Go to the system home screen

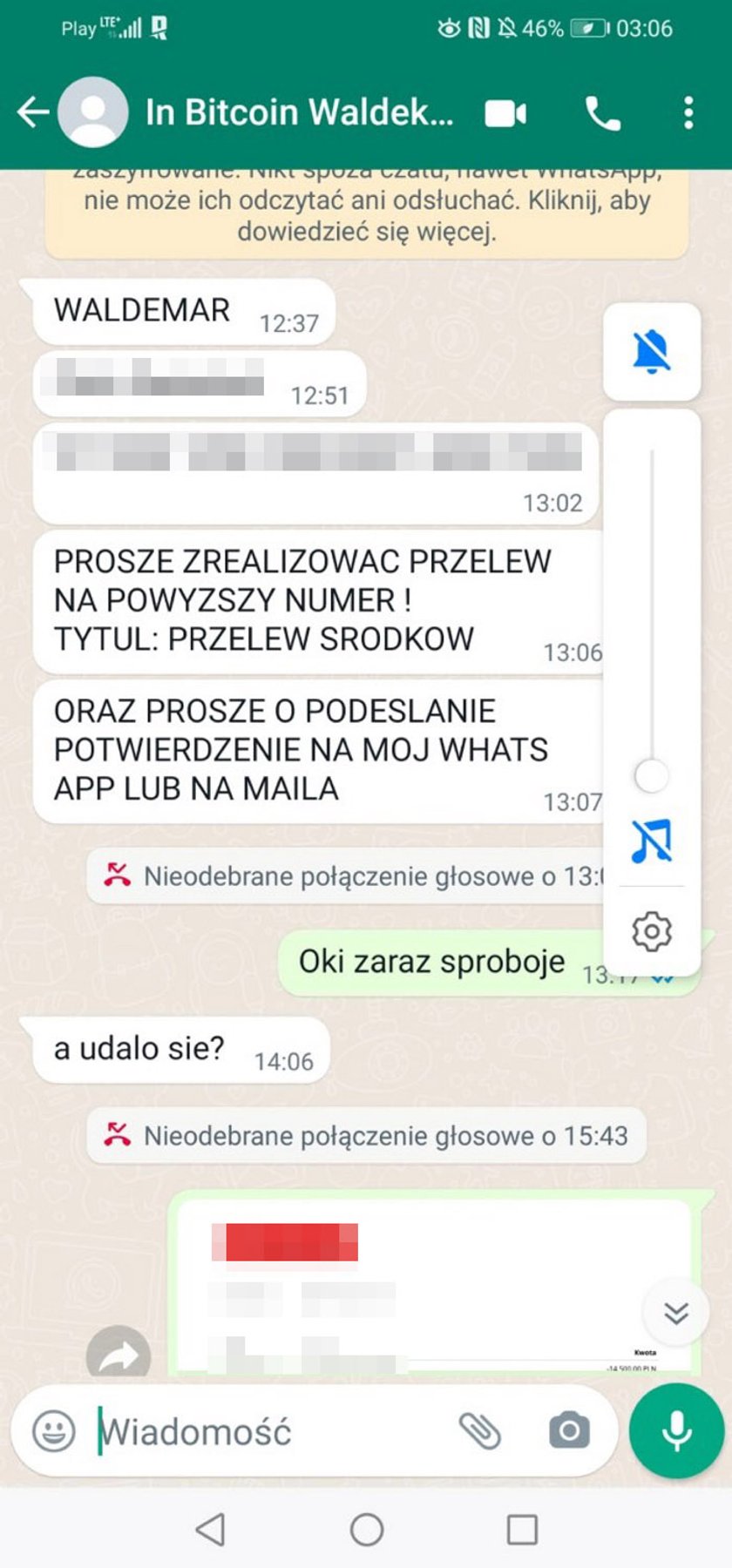[366, 1529]
